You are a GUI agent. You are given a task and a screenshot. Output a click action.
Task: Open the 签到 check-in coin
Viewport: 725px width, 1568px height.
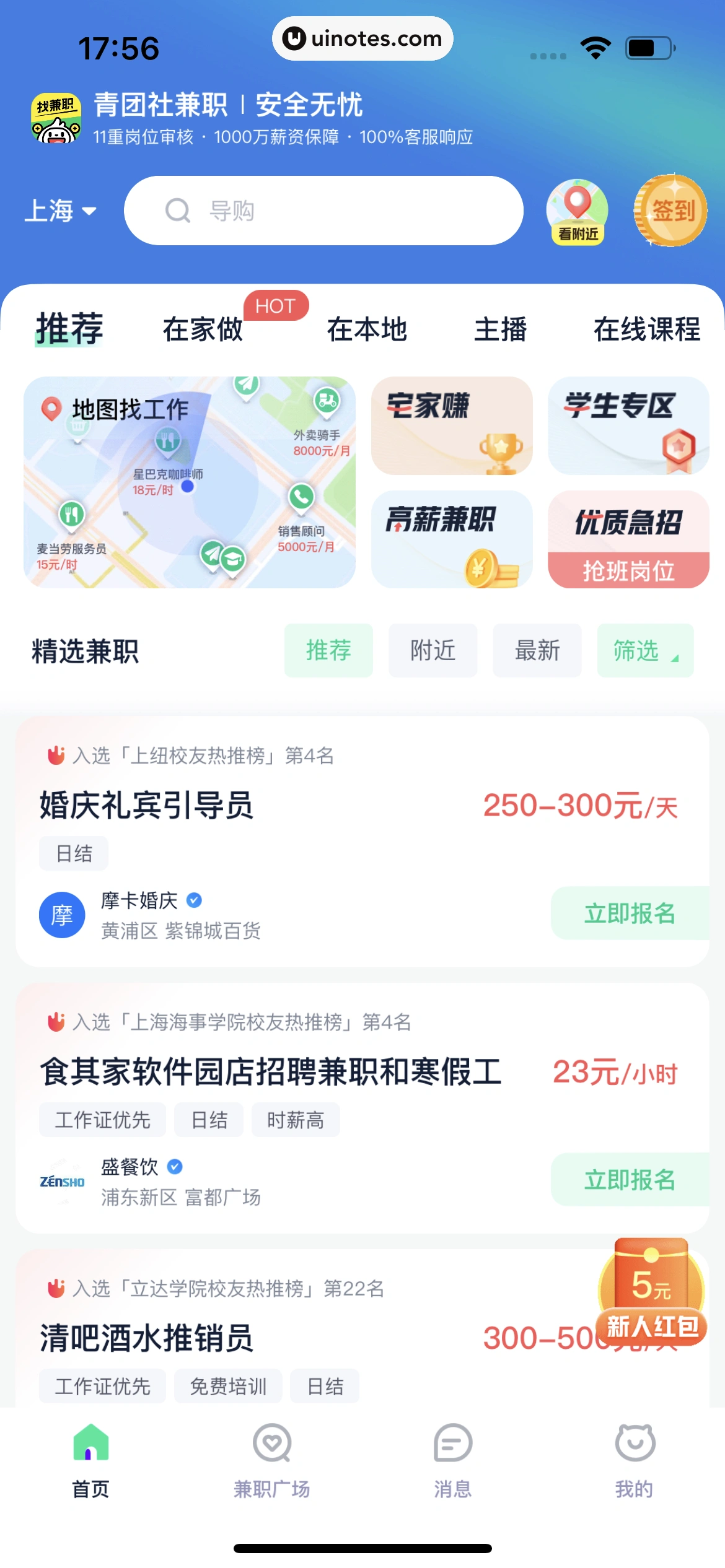coord(671,211)
